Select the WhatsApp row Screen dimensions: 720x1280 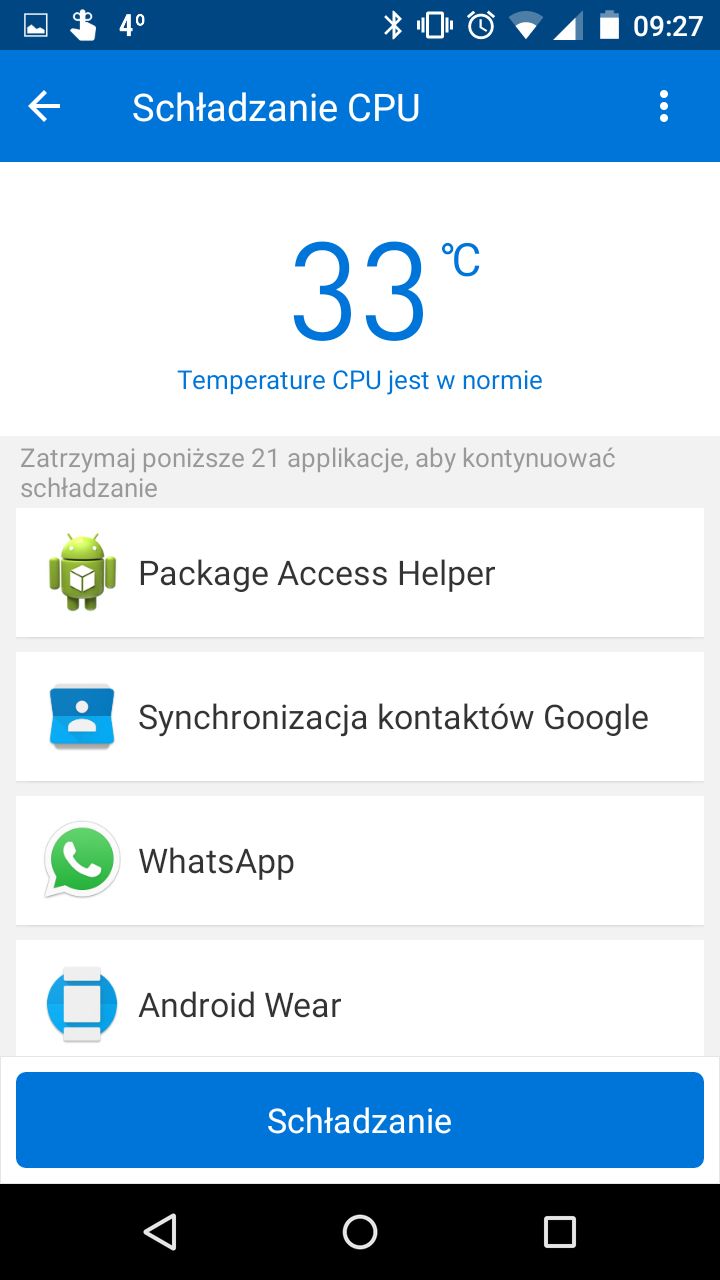[360, 860]
